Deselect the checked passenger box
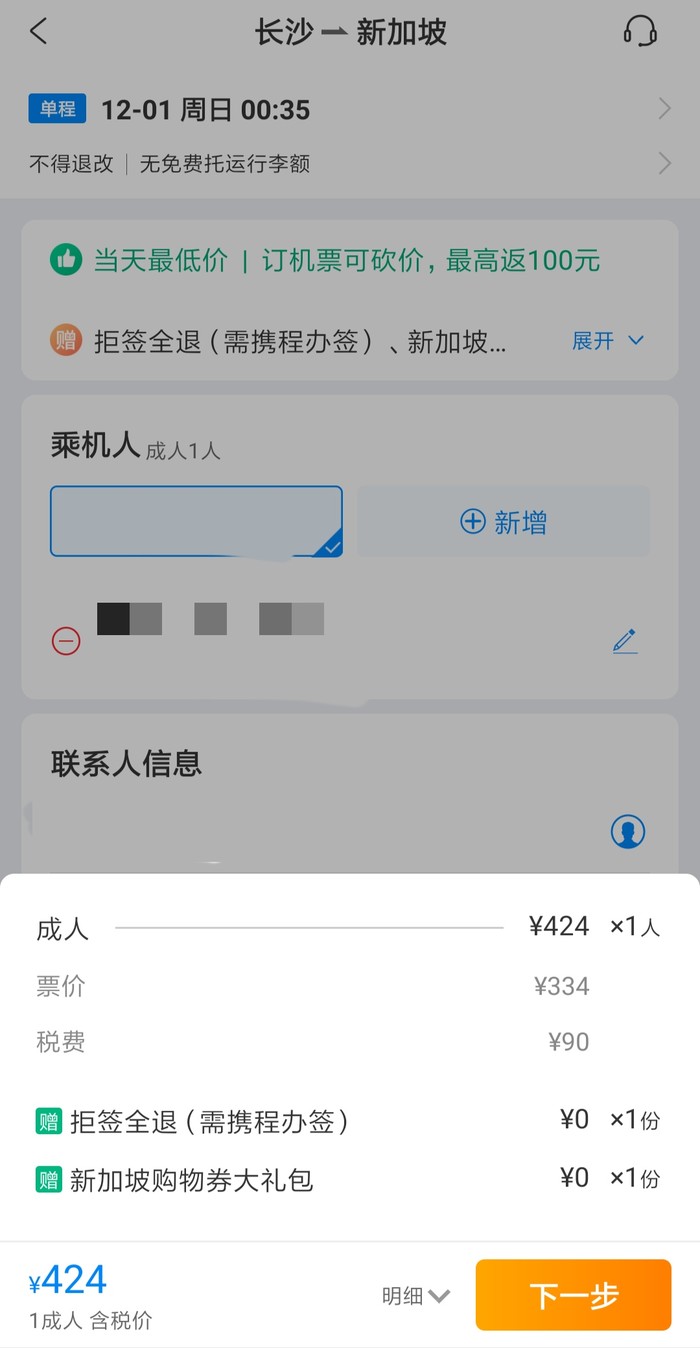Viewport: 700px width, 1348px height. click(x=196, y=521)
